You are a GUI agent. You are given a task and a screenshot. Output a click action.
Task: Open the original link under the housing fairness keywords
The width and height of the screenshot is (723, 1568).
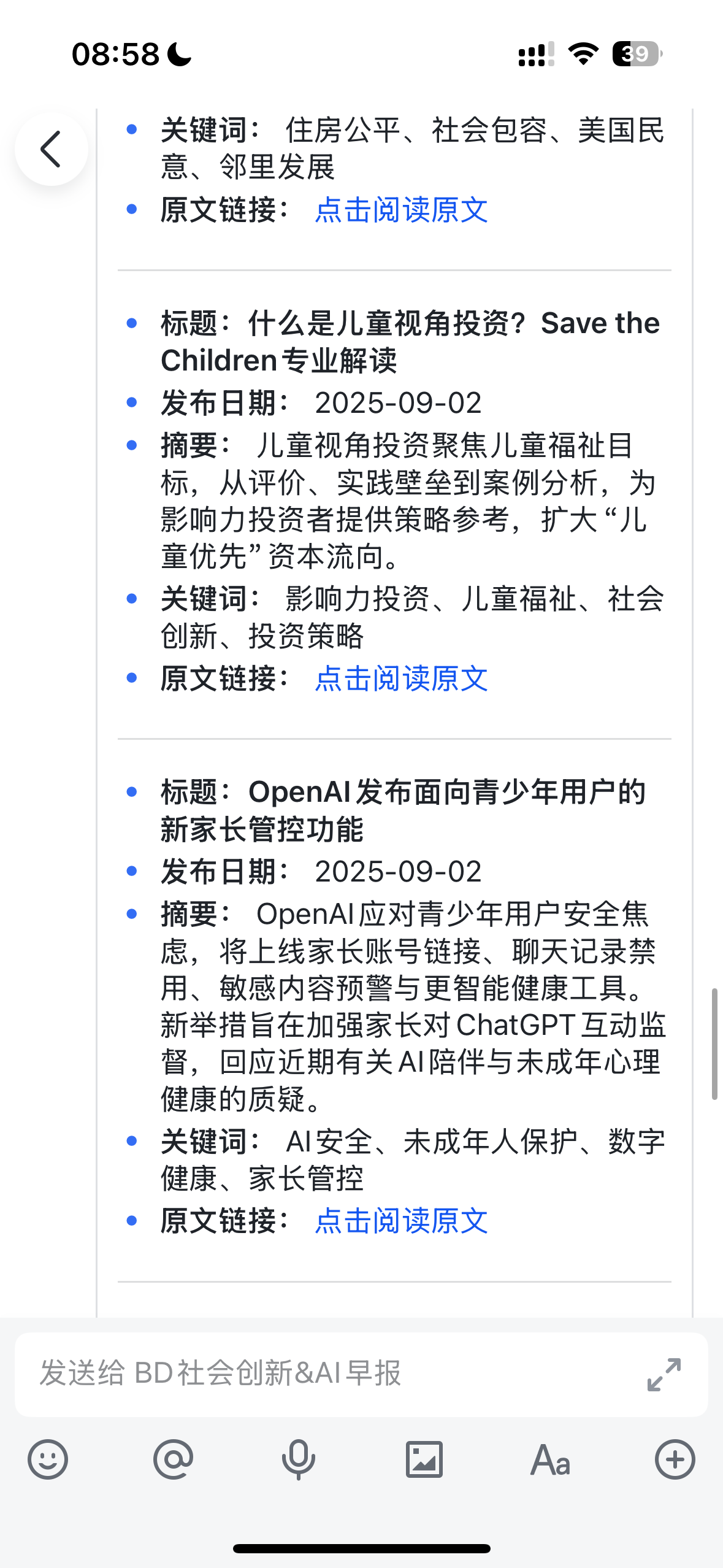[x=401, y=210]
